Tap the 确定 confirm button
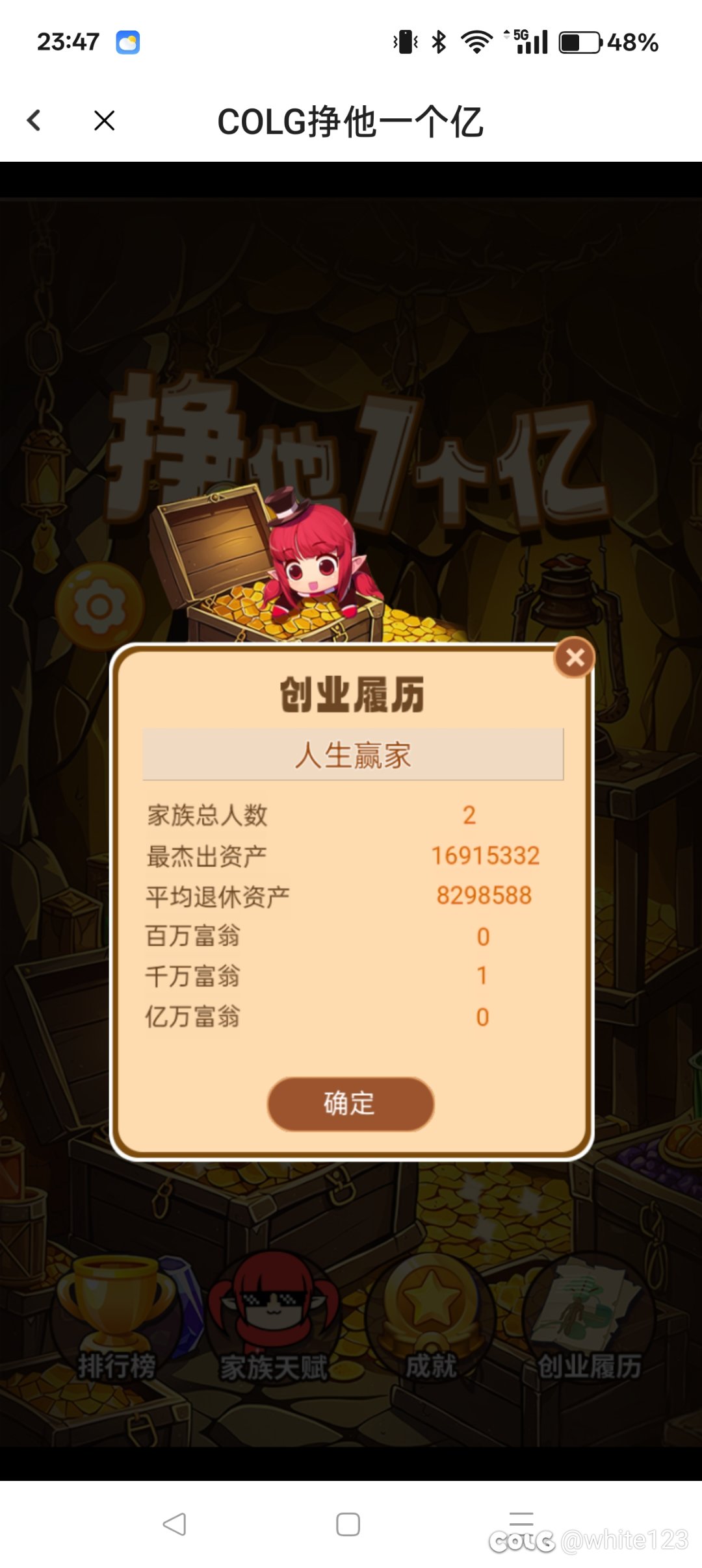Image resolution: width=702 pixels, height=1568 pixels. tap(350, 1104)
